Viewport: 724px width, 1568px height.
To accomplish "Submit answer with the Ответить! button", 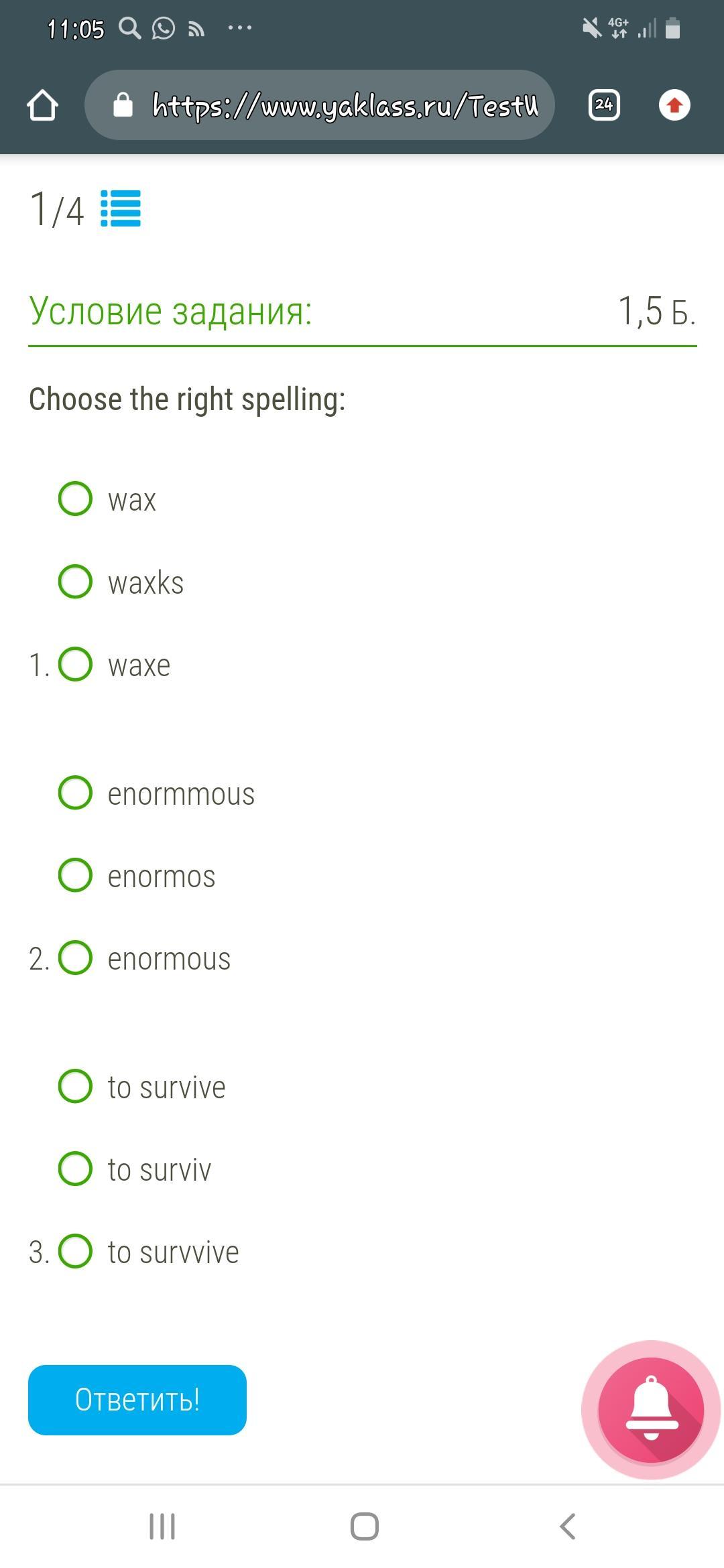I will 137,1400.
